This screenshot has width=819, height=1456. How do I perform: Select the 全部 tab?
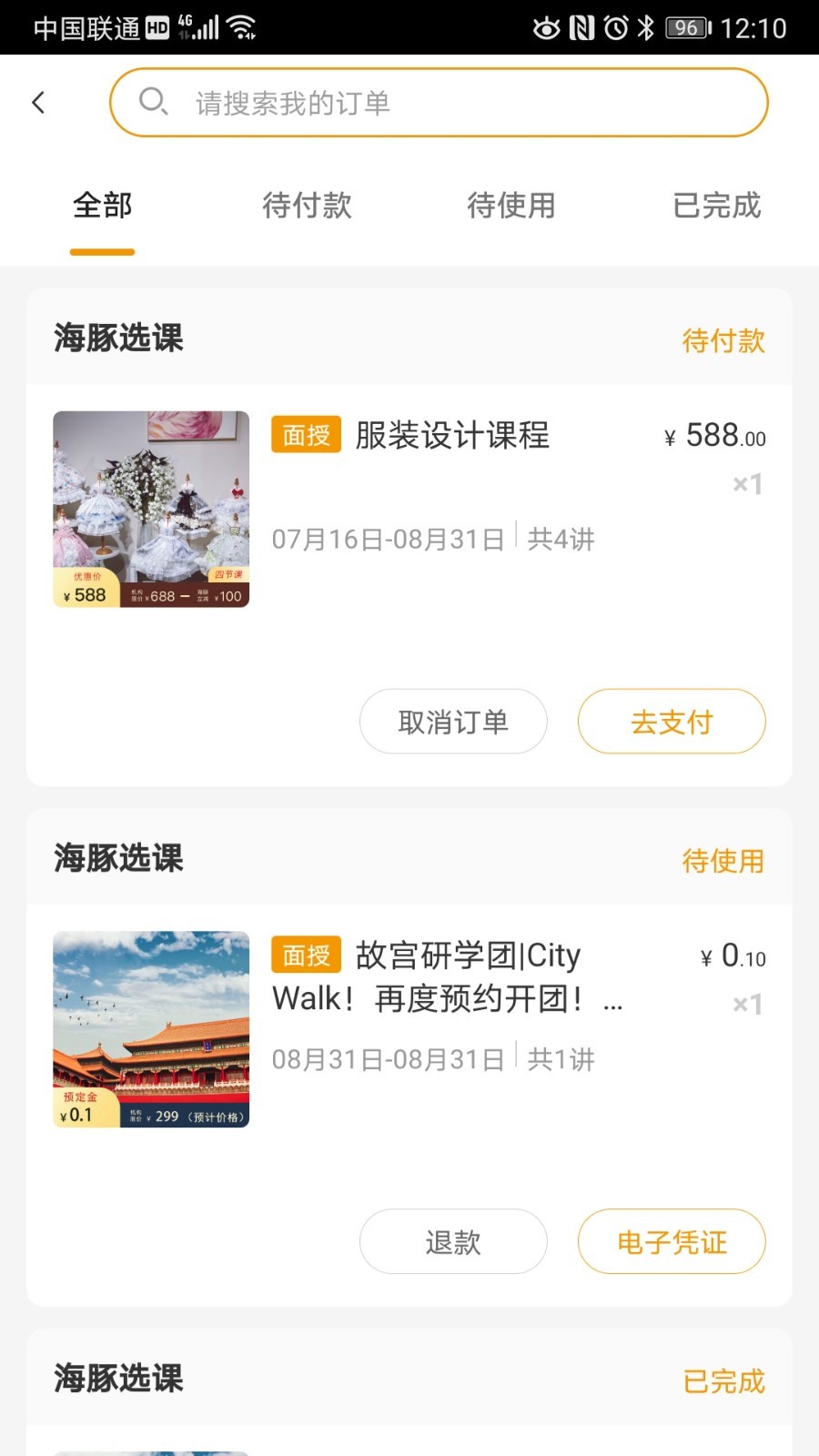(x=103, y=206)
